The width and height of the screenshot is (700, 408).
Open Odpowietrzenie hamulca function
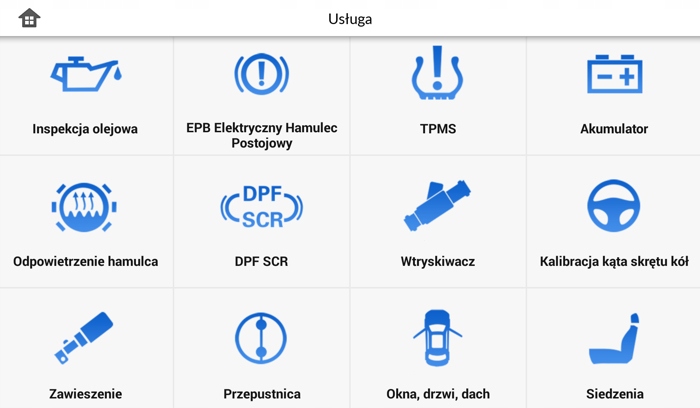[86, 222]
